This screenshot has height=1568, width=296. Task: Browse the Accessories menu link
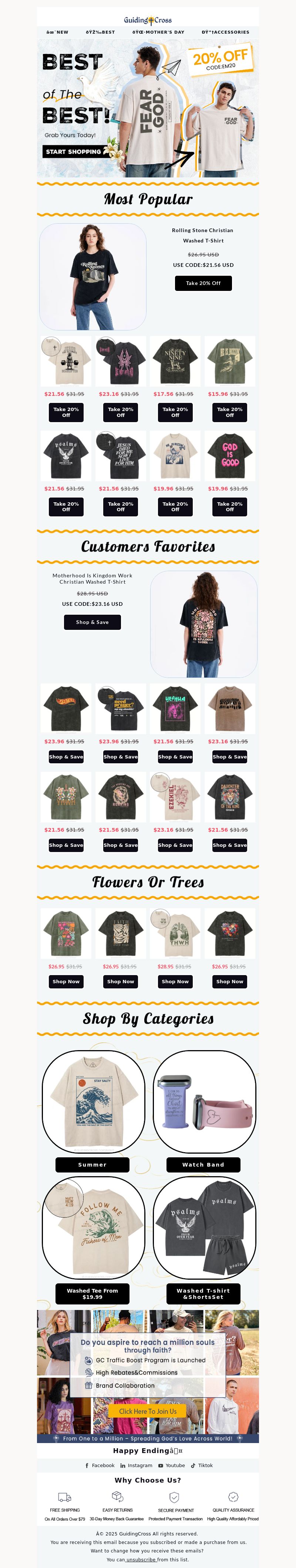point(225,32)
